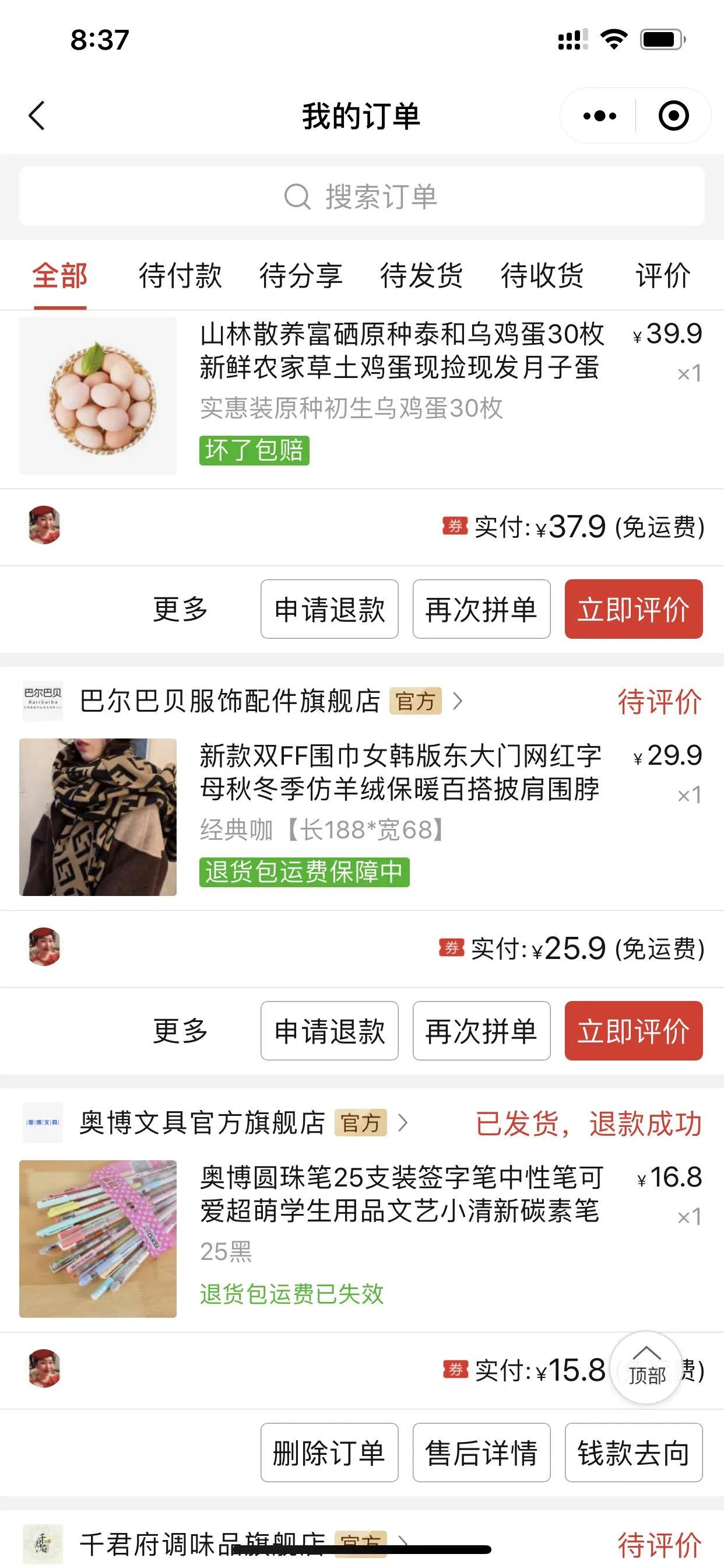The width and height of the screenshot is (724, 1568).
Task: Tap the search magnifier in the order search bar
Action: [296, 195]
